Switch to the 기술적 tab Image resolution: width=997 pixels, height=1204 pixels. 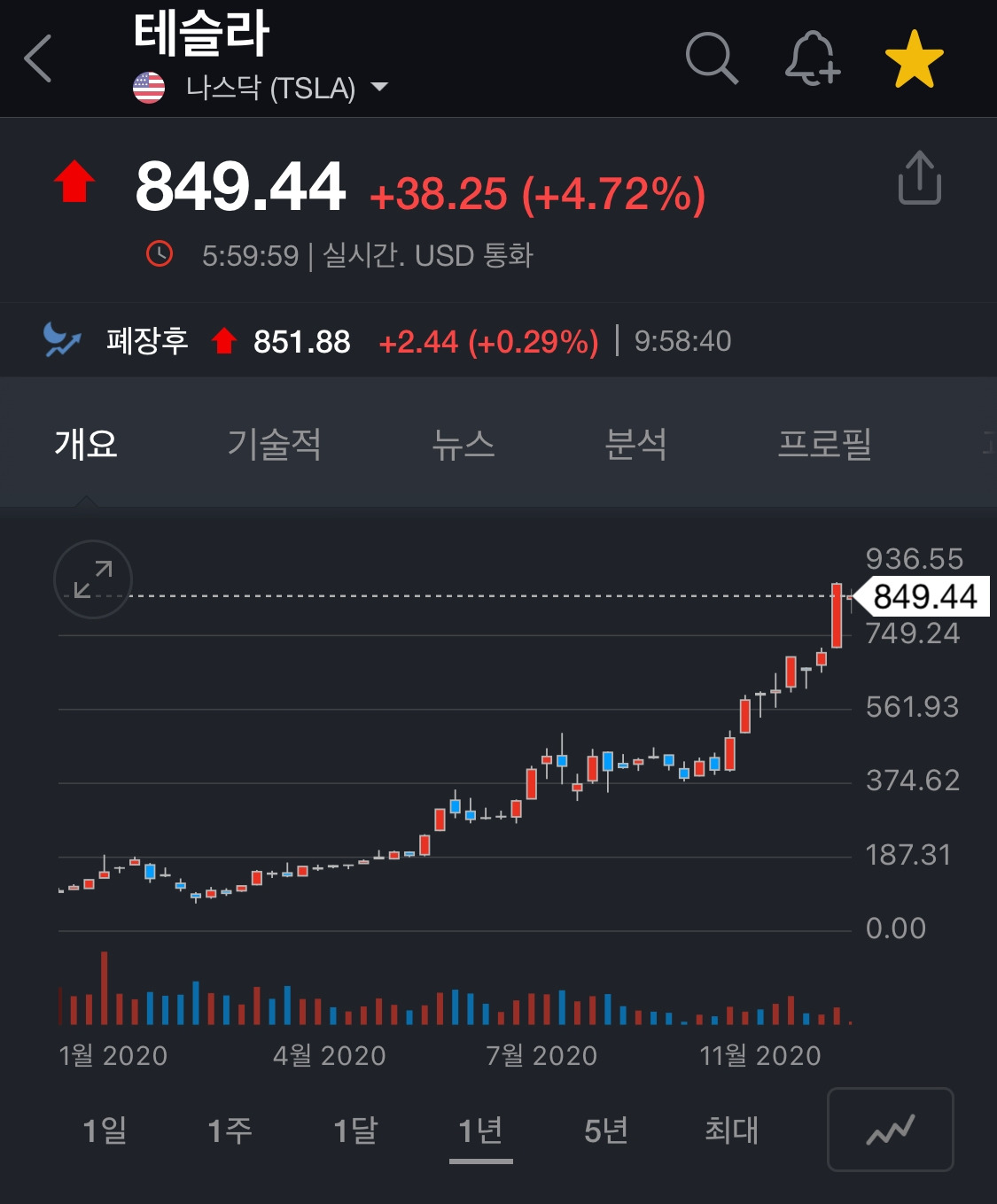pos(274,443)
